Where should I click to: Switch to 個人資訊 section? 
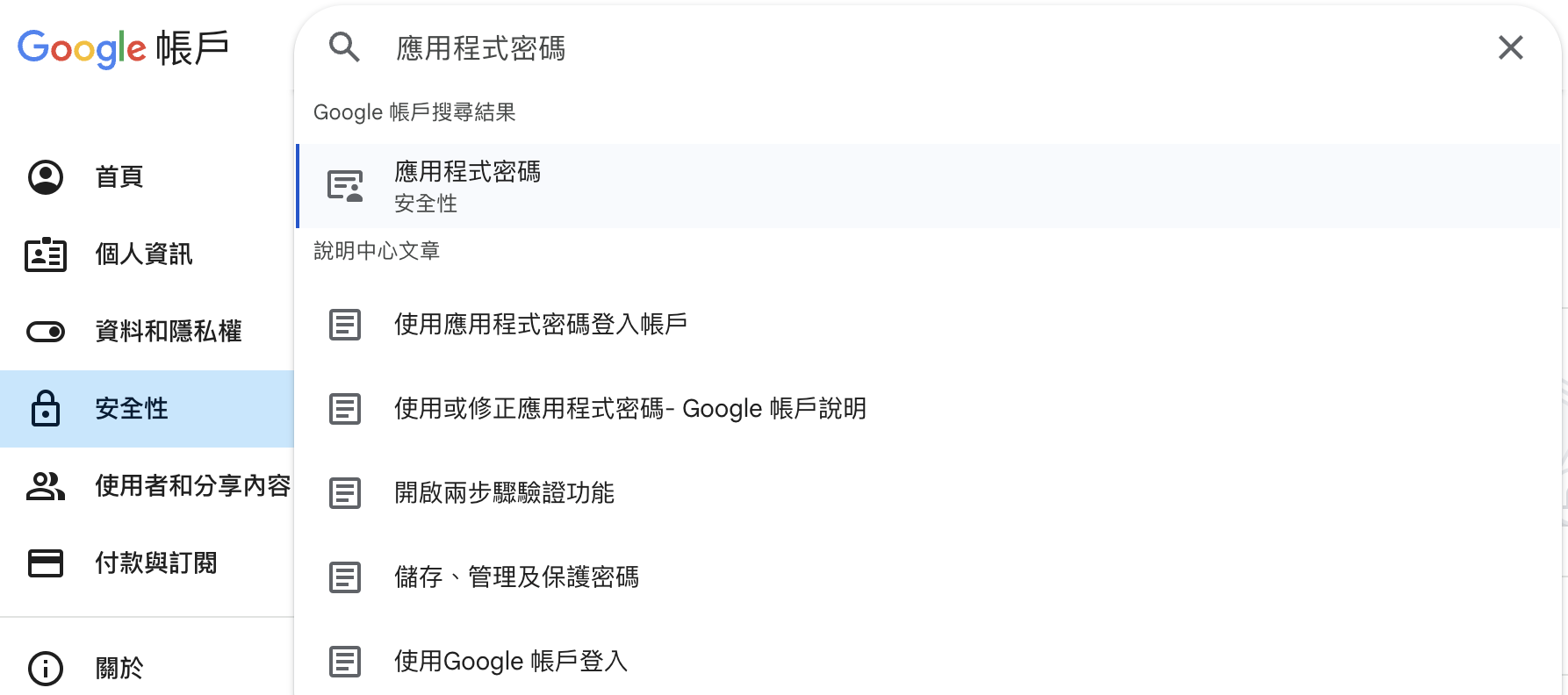coord(143,254)
